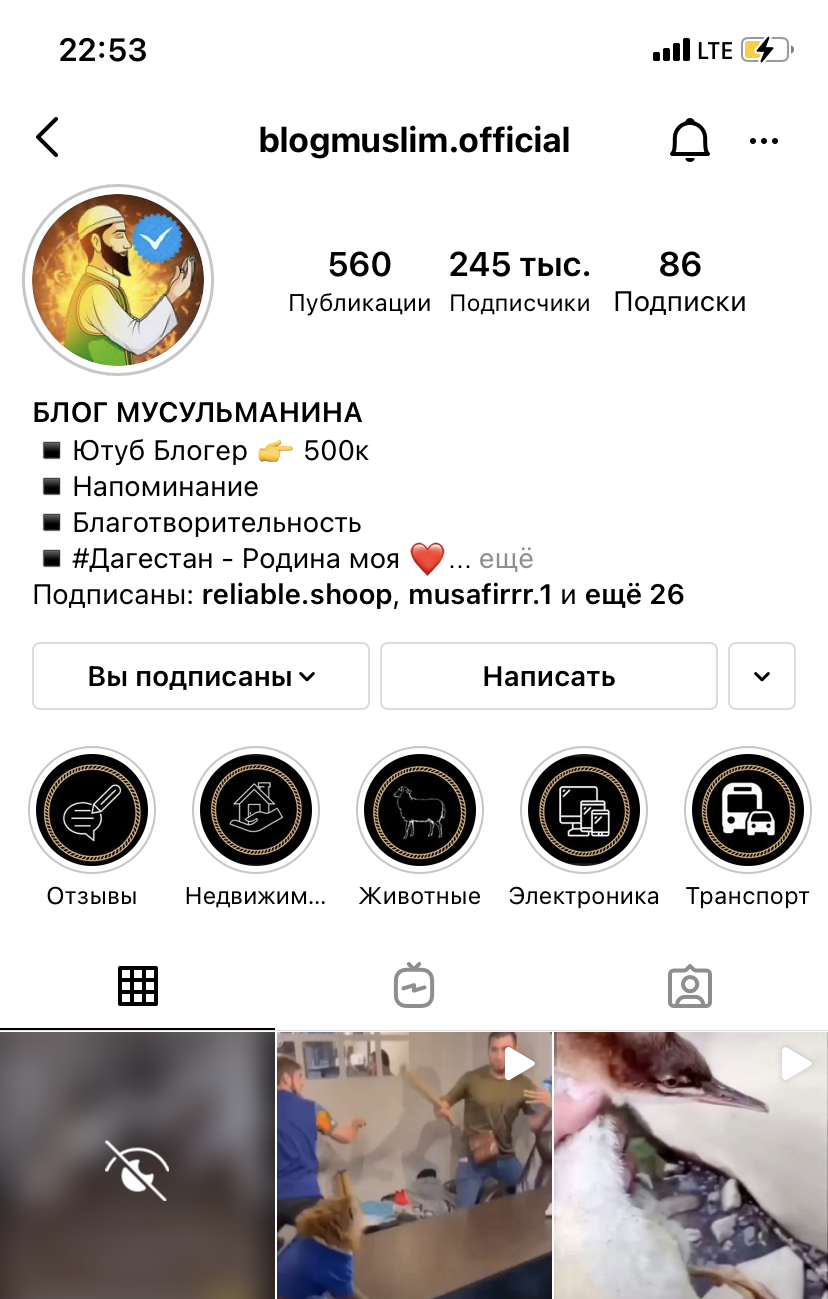
Task: View the Животные highlight
Action: (x=420, y=810)
